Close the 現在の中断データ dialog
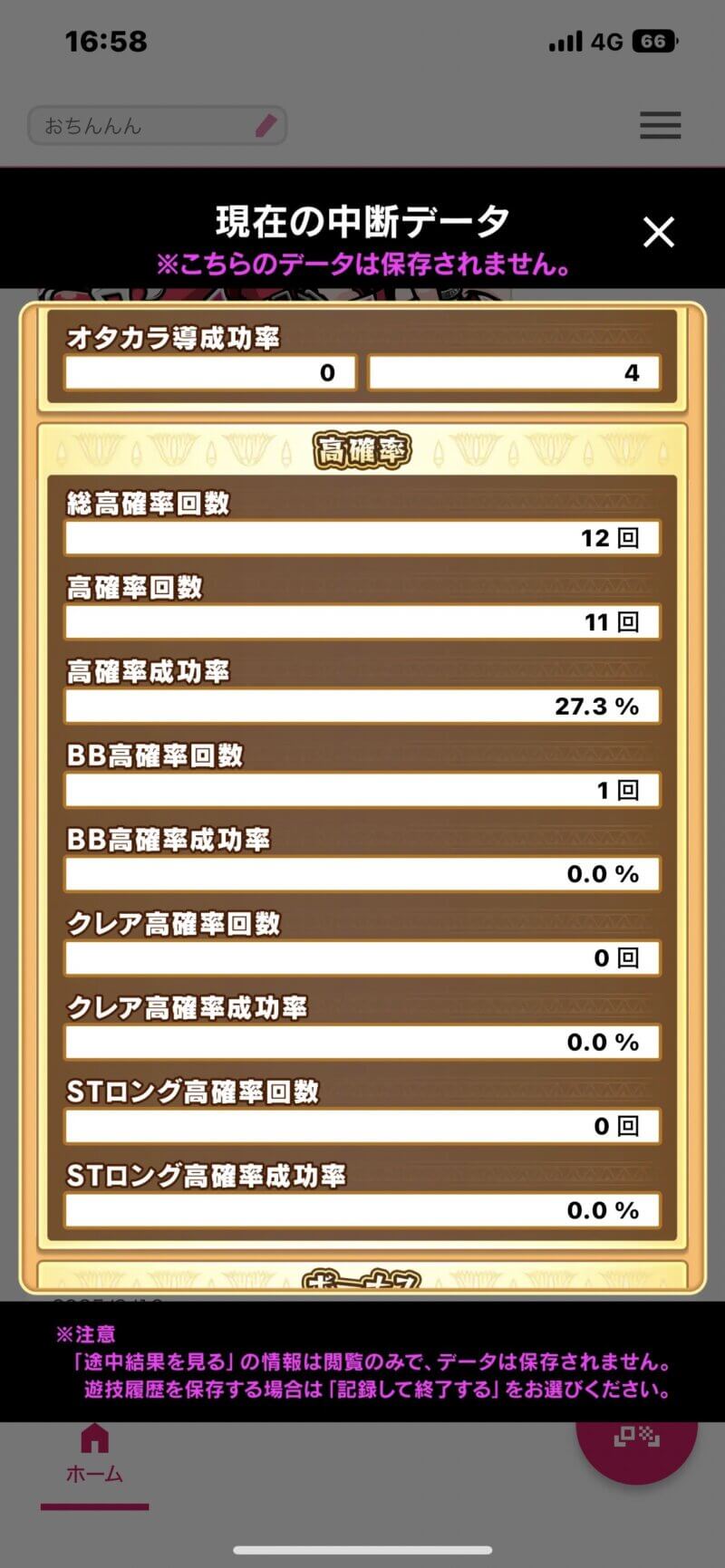This screenshot has height=1568, width=725. (659, 233)
